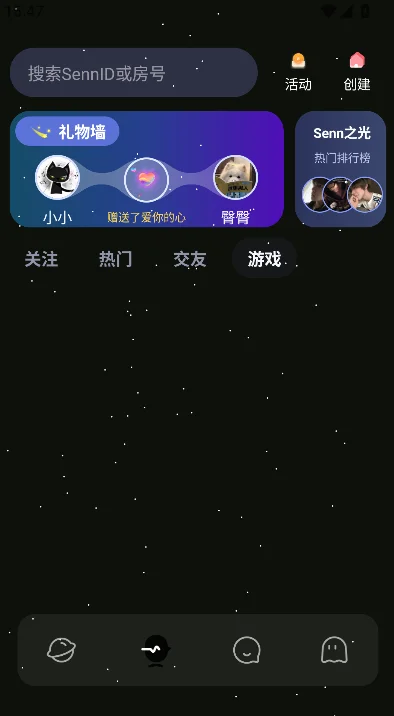This screenshot has width=394, height=716.
Task: Select the 游戏 tab
Action: click(x=264, y=259)
